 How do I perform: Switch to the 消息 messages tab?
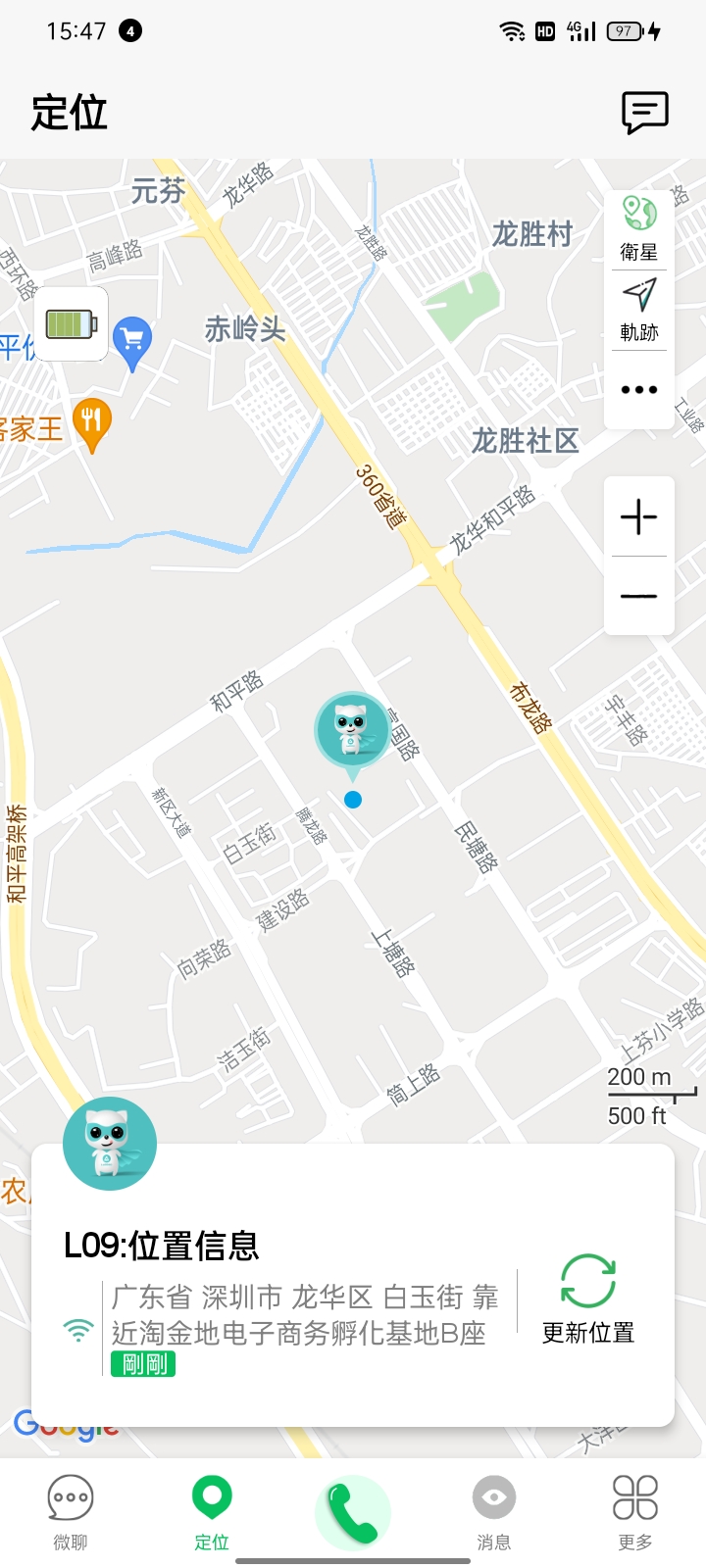click(x=493, y=1512)
